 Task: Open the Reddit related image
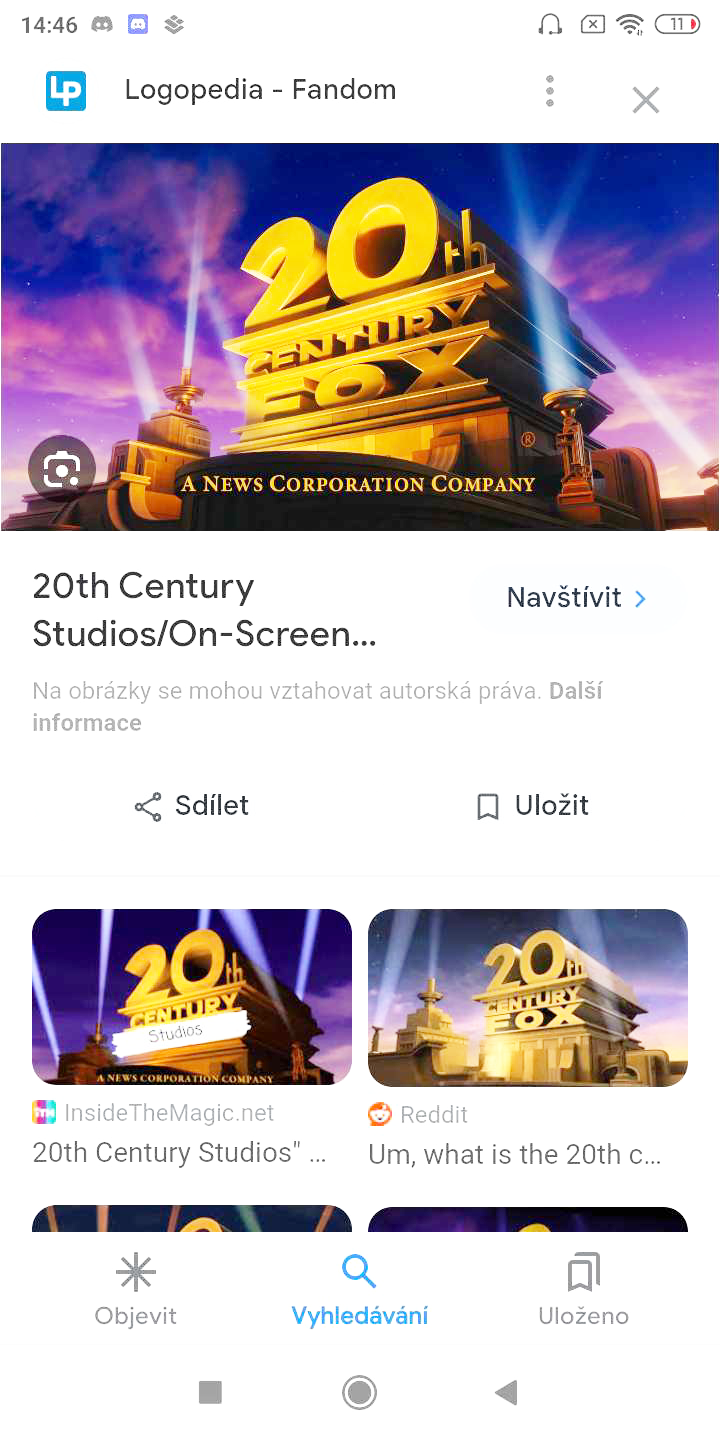(x=528, y=997)
